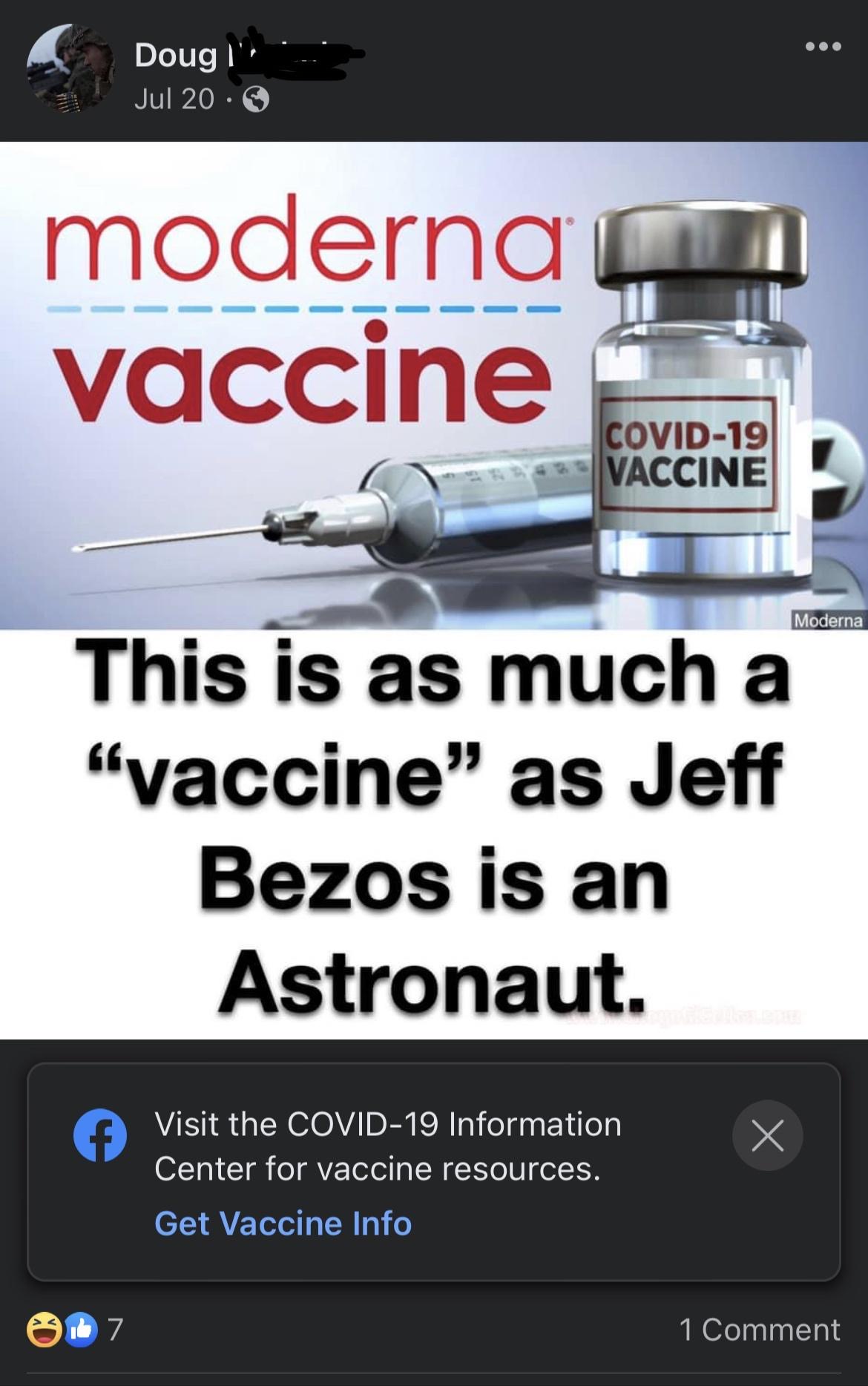
Task: View the post's reactions
Action: (x=74, y=1330)
